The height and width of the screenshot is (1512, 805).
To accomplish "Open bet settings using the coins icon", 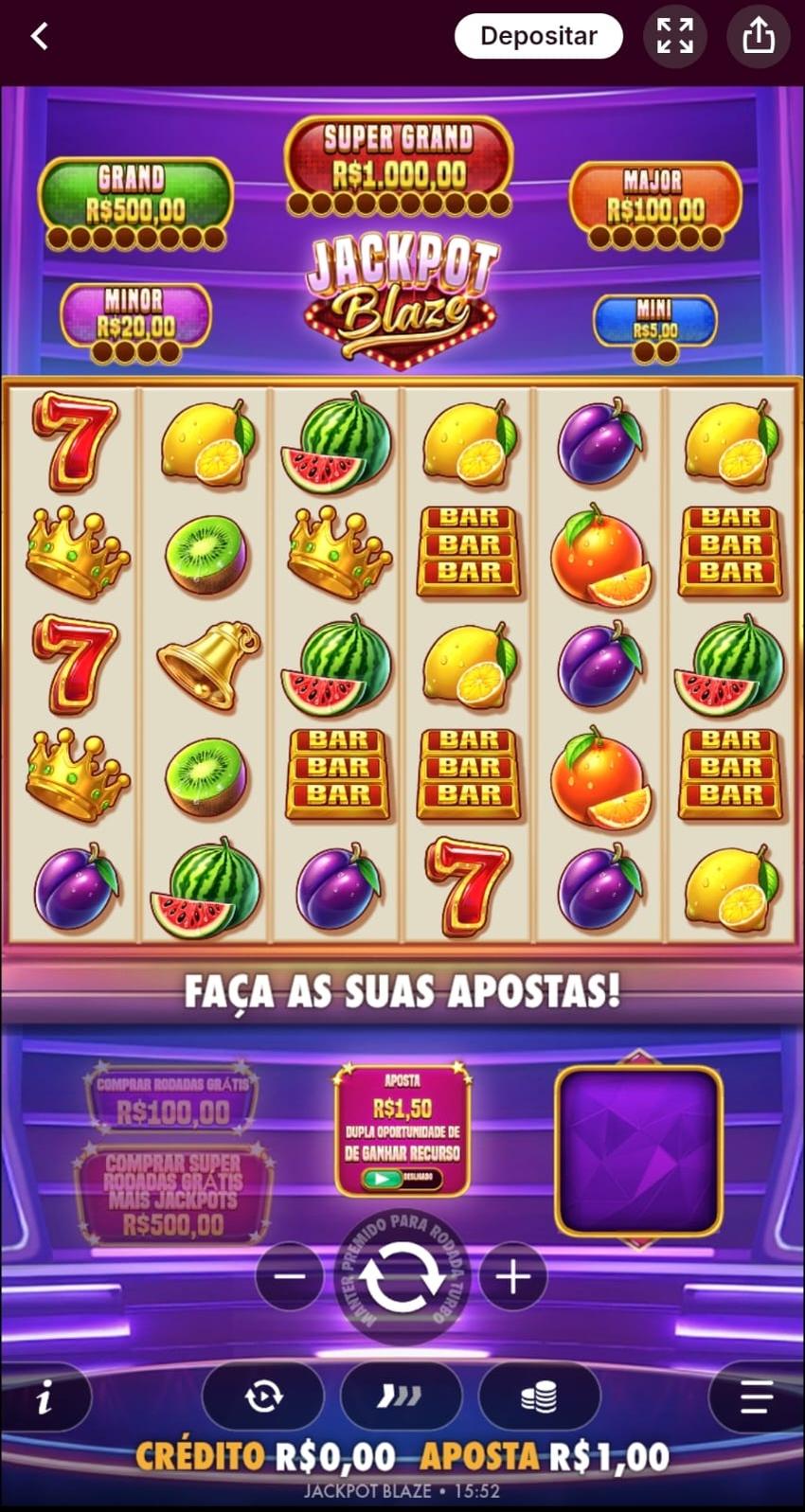I will [x=540, y=1396].
